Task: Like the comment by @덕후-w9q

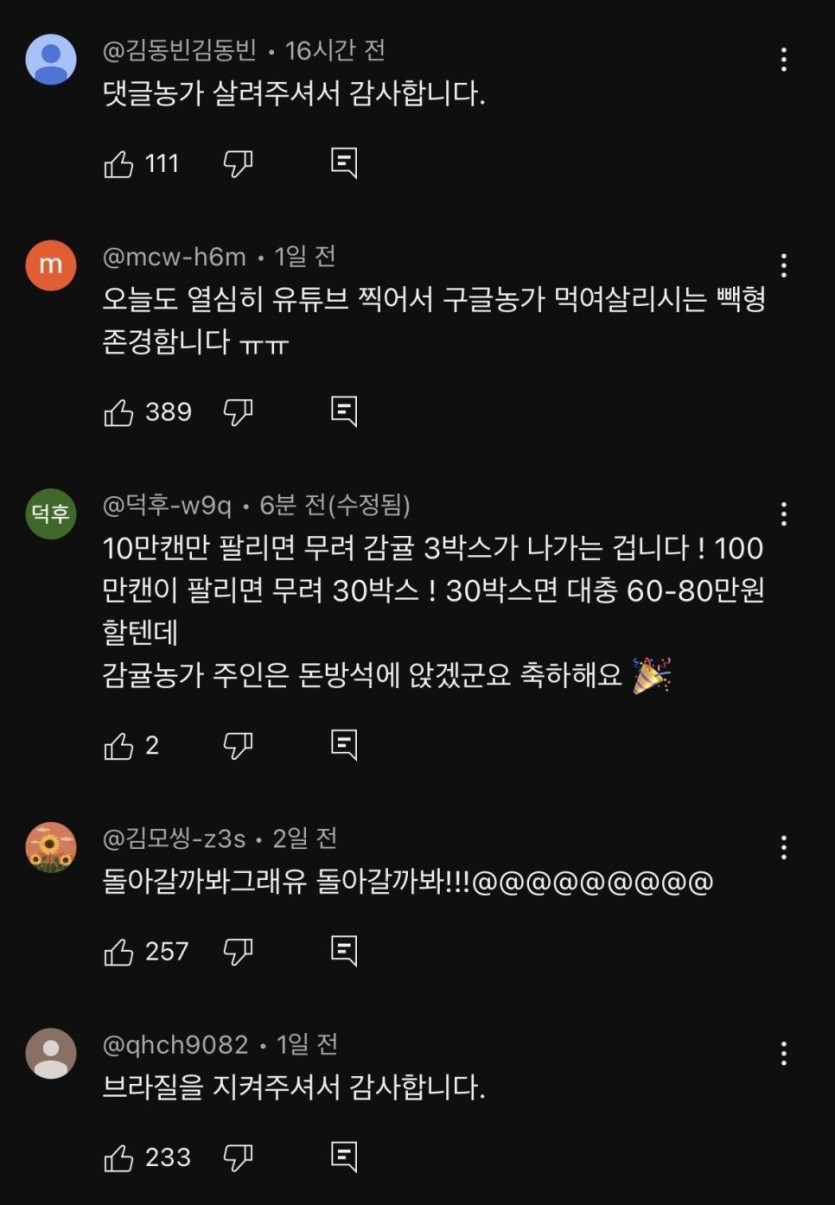Action: 119,746
